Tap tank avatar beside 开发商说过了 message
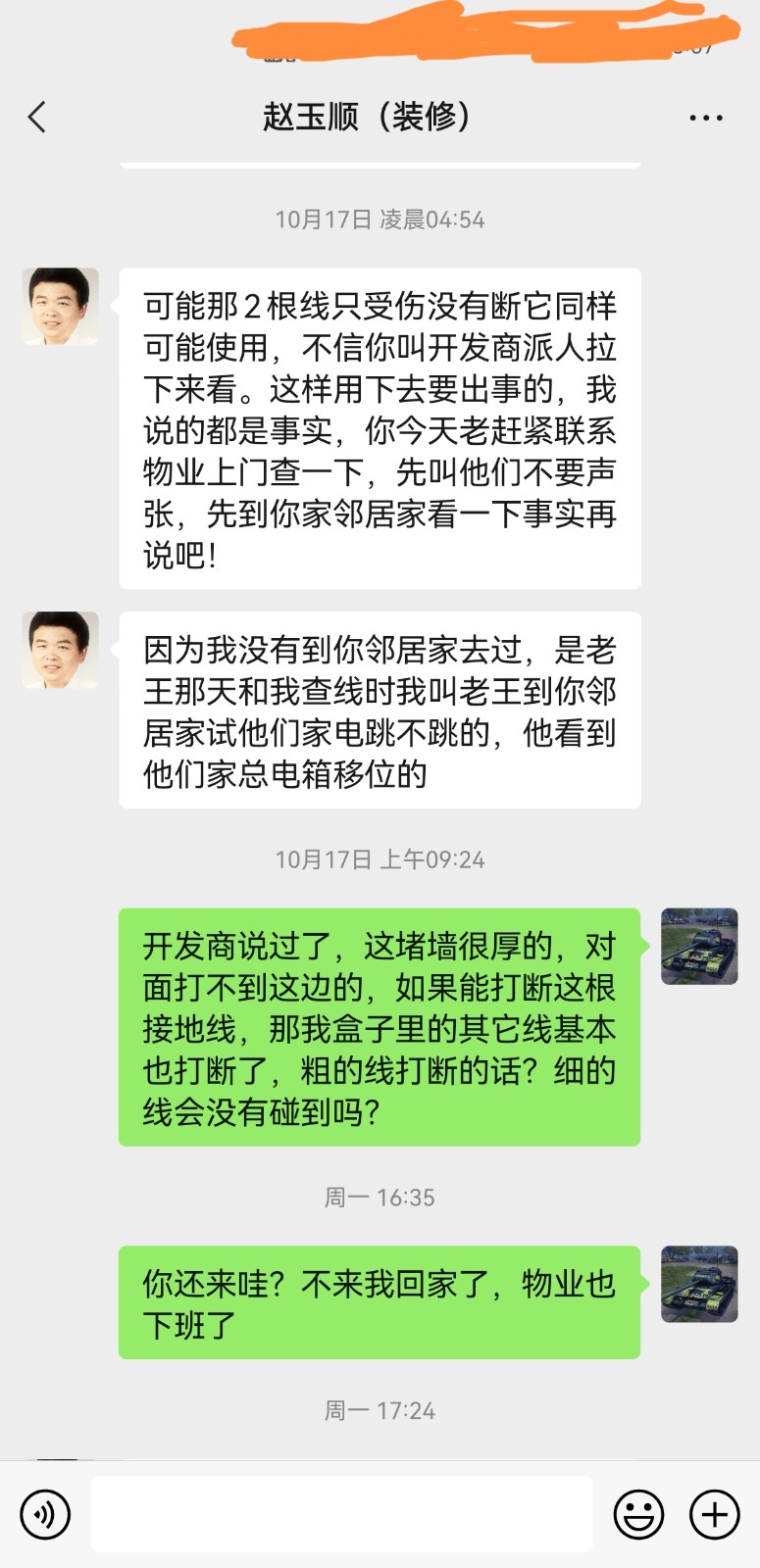This screenshot has height=1568, width=760. click(699, 947)
